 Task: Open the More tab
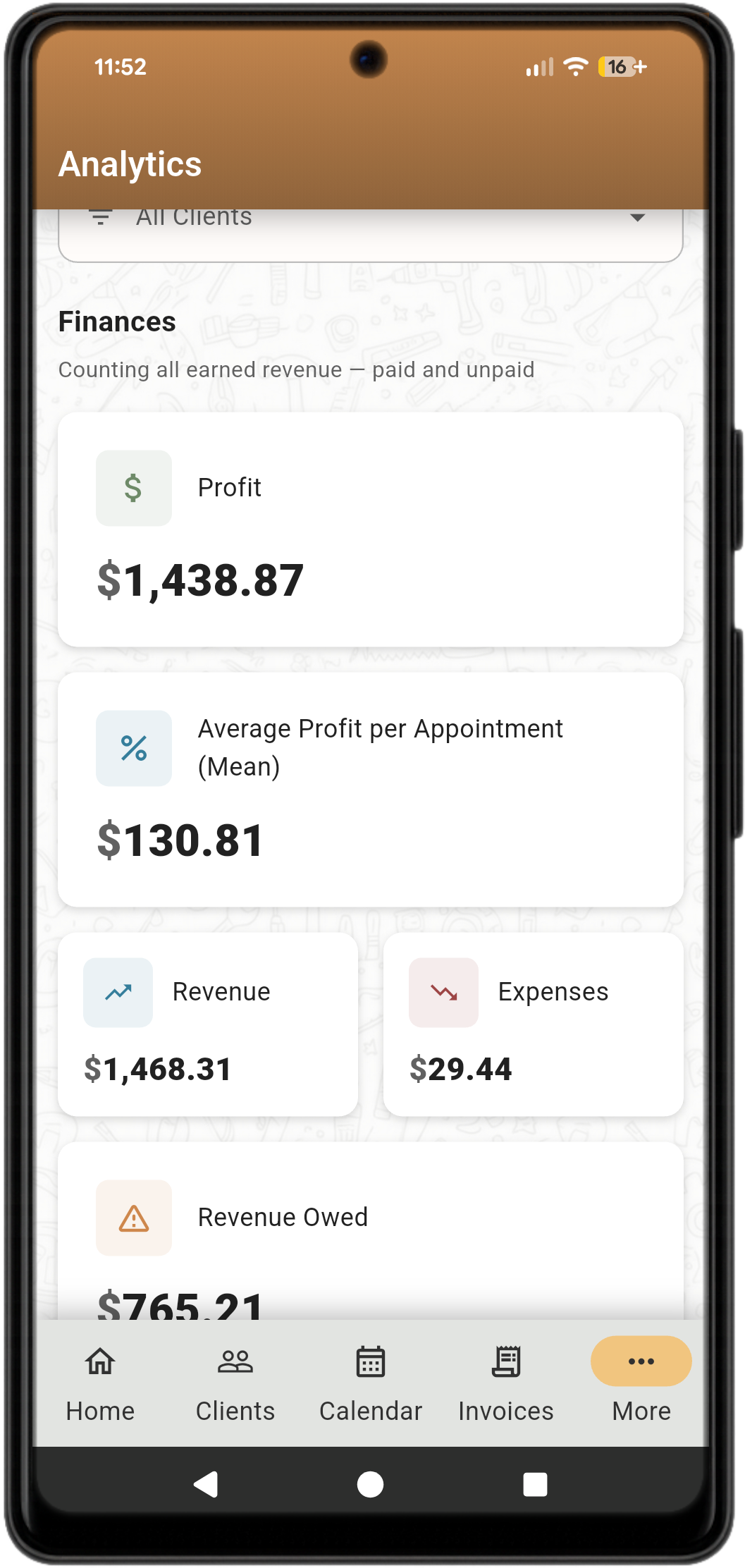[641, 1382]
